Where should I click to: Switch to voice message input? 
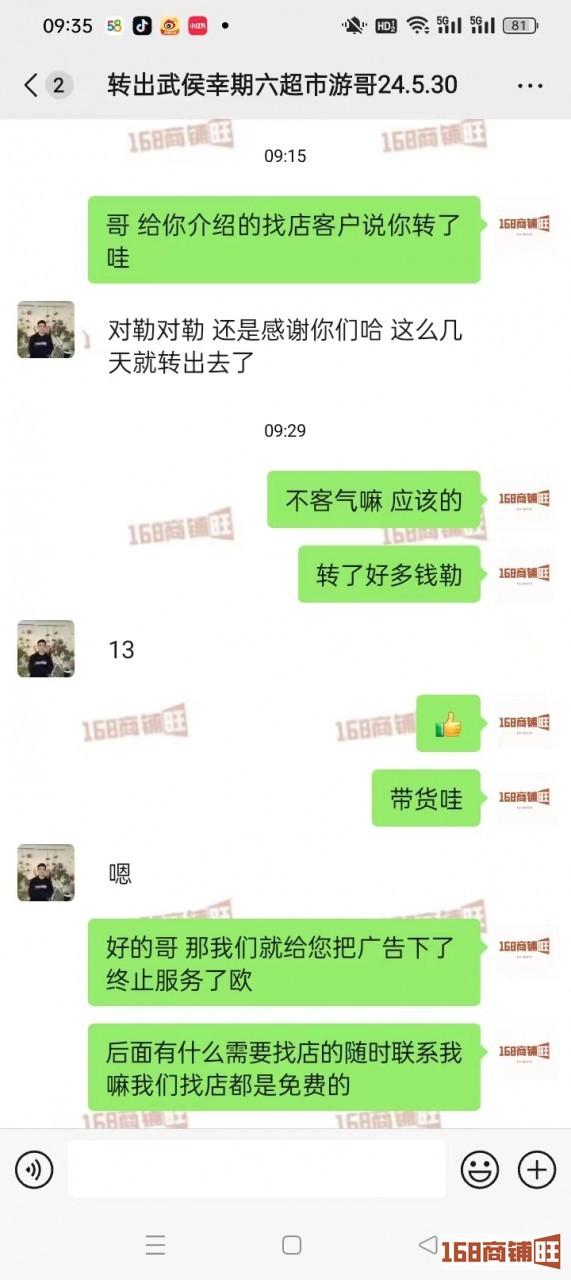tap(34, 1169)
